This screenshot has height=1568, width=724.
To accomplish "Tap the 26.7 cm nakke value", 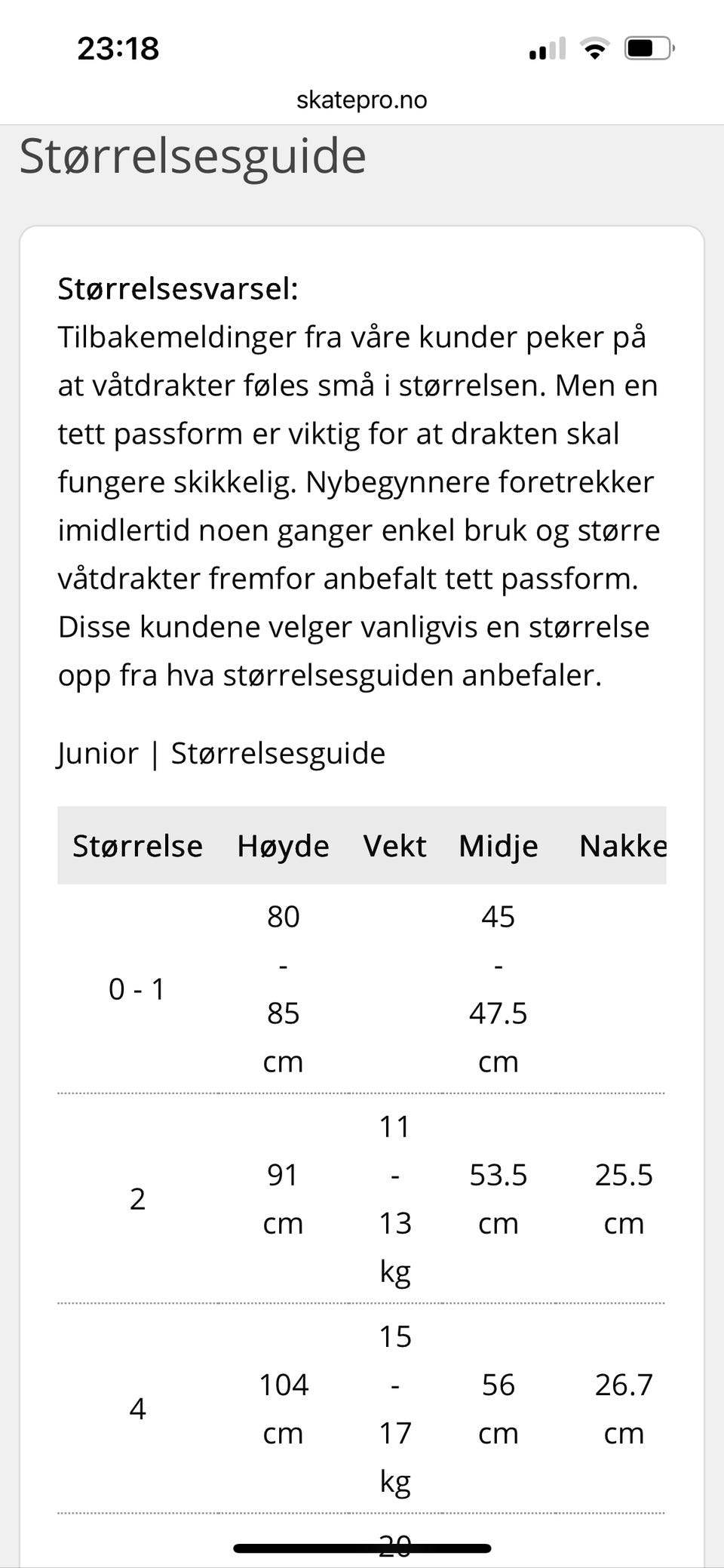I will click(623, 1410).
